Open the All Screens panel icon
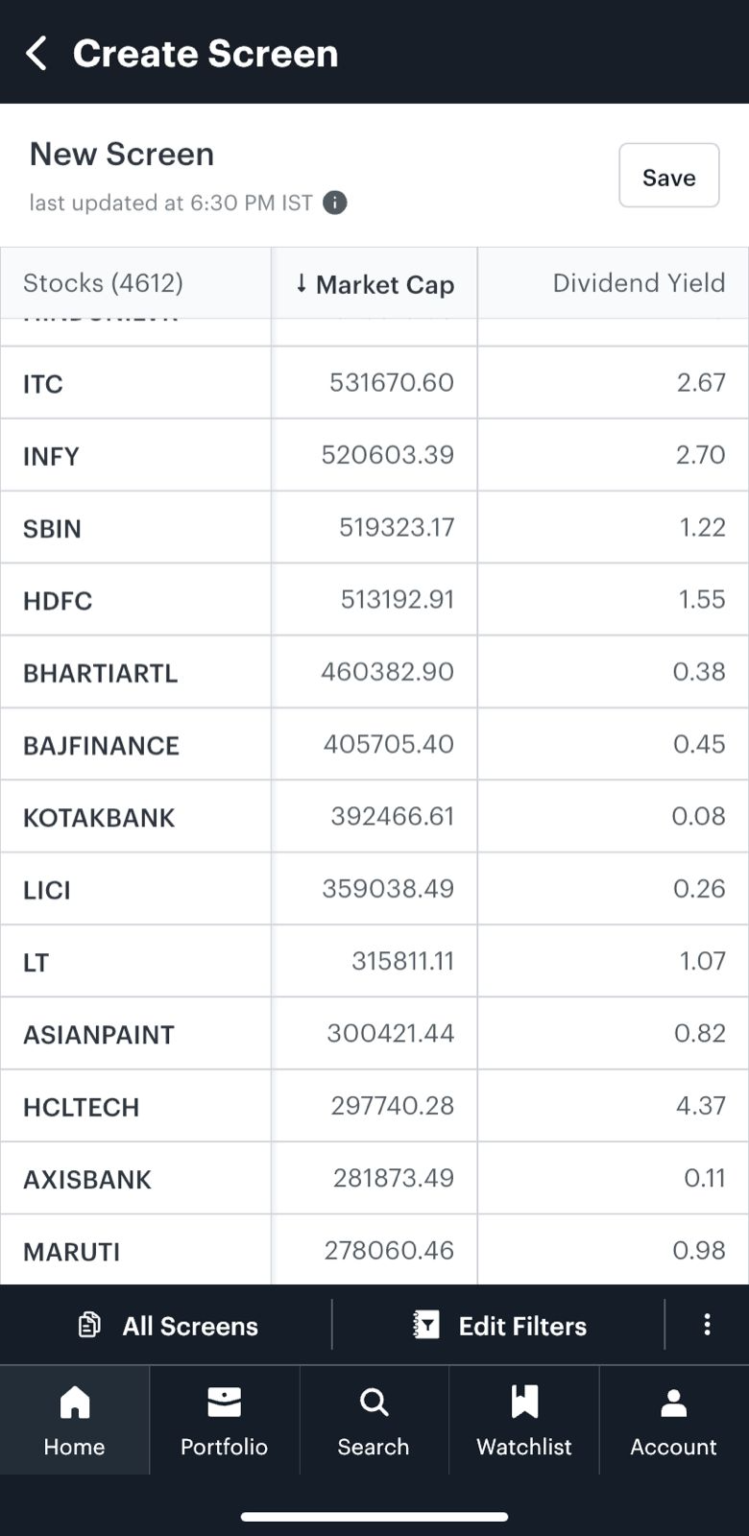 [x=89, y=1324]
